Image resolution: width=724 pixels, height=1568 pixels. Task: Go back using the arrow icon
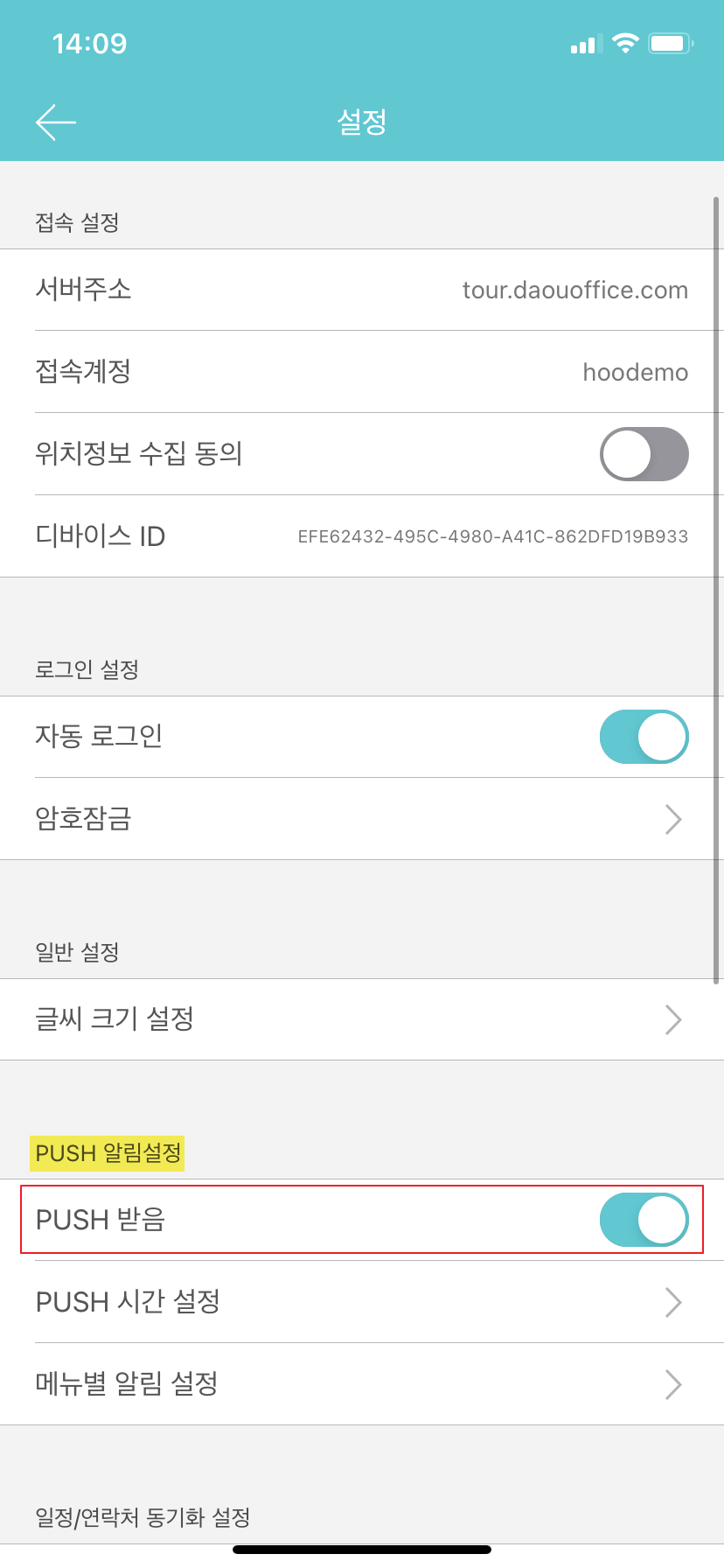[x=56, y=122]
